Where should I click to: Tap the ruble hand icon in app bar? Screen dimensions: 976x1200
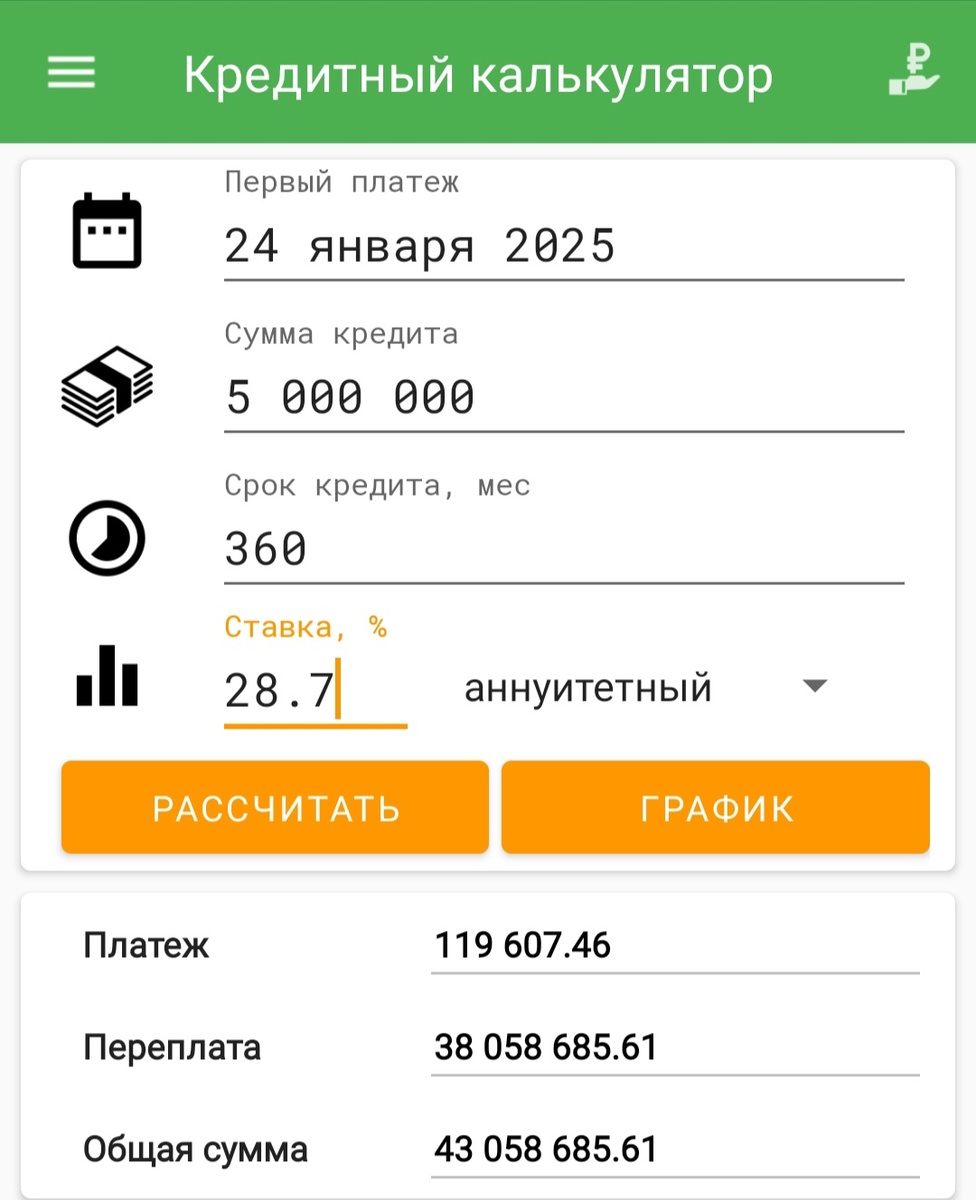point(914,72)
